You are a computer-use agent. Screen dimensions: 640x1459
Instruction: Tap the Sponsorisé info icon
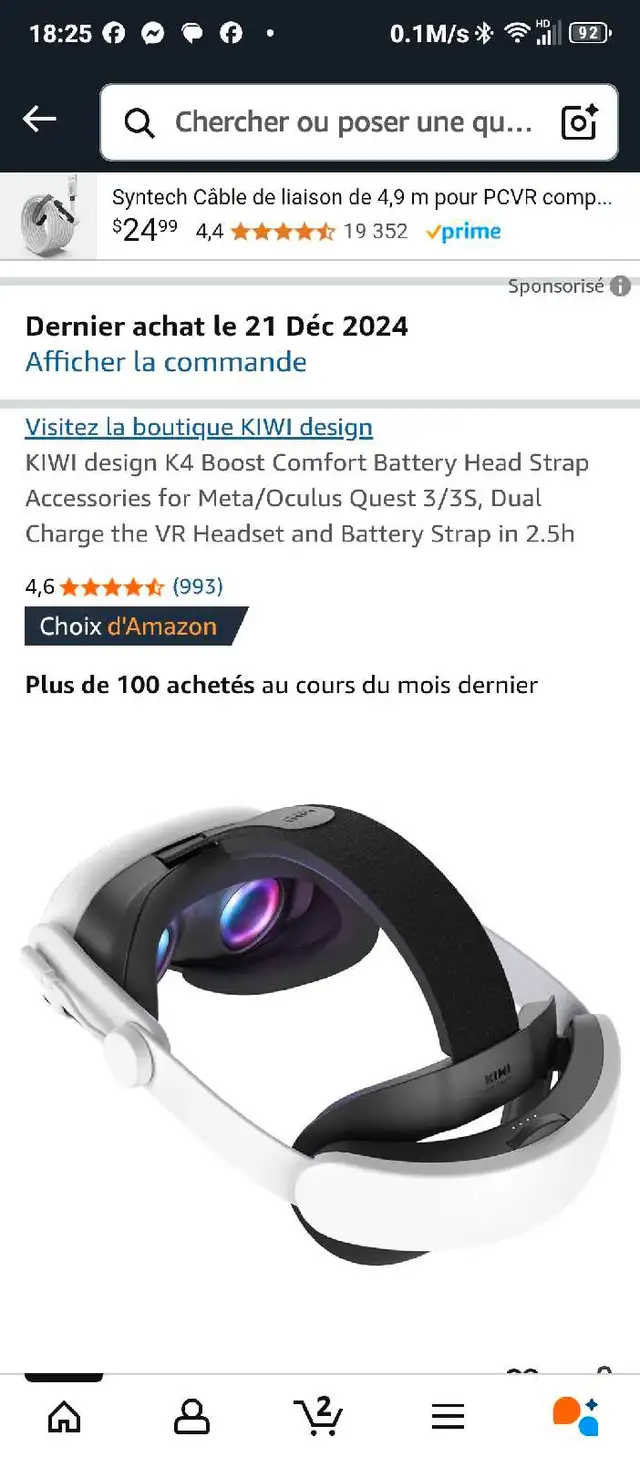[x=620, y=287]
